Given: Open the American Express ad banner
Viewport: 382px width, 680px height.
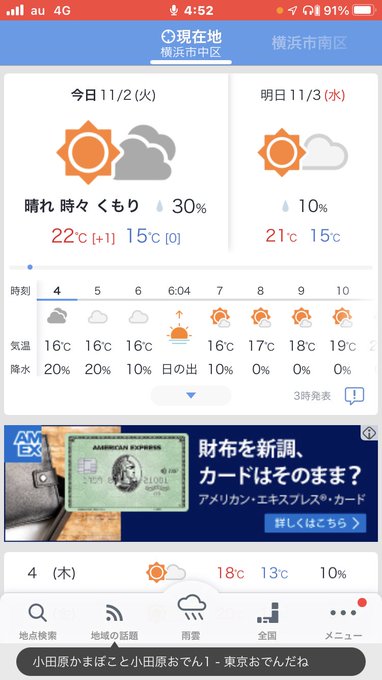Looking at the screenshot, I should click(191, 483).
